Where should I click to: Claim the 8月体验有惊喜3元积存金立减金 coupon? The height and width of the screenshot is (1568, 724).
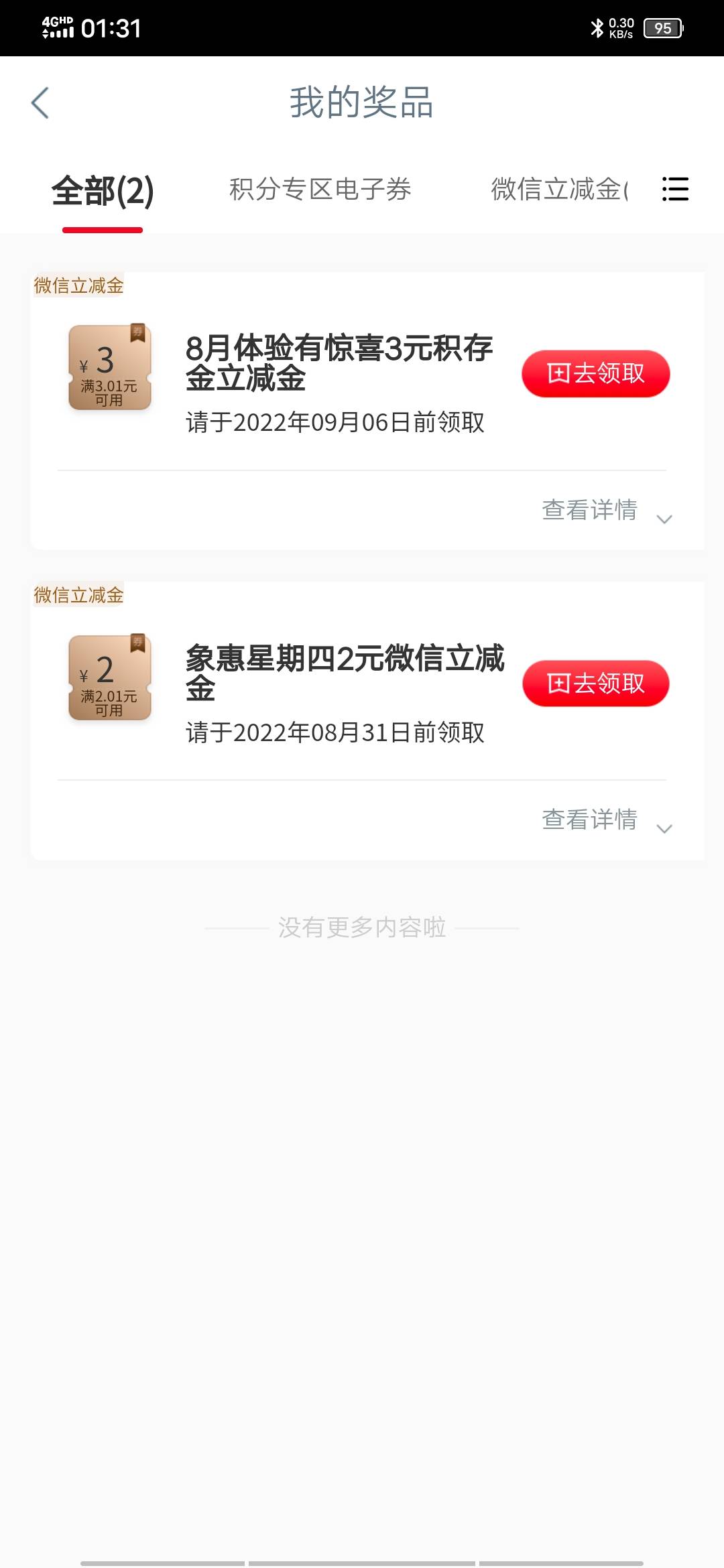(x=595, y=373)
